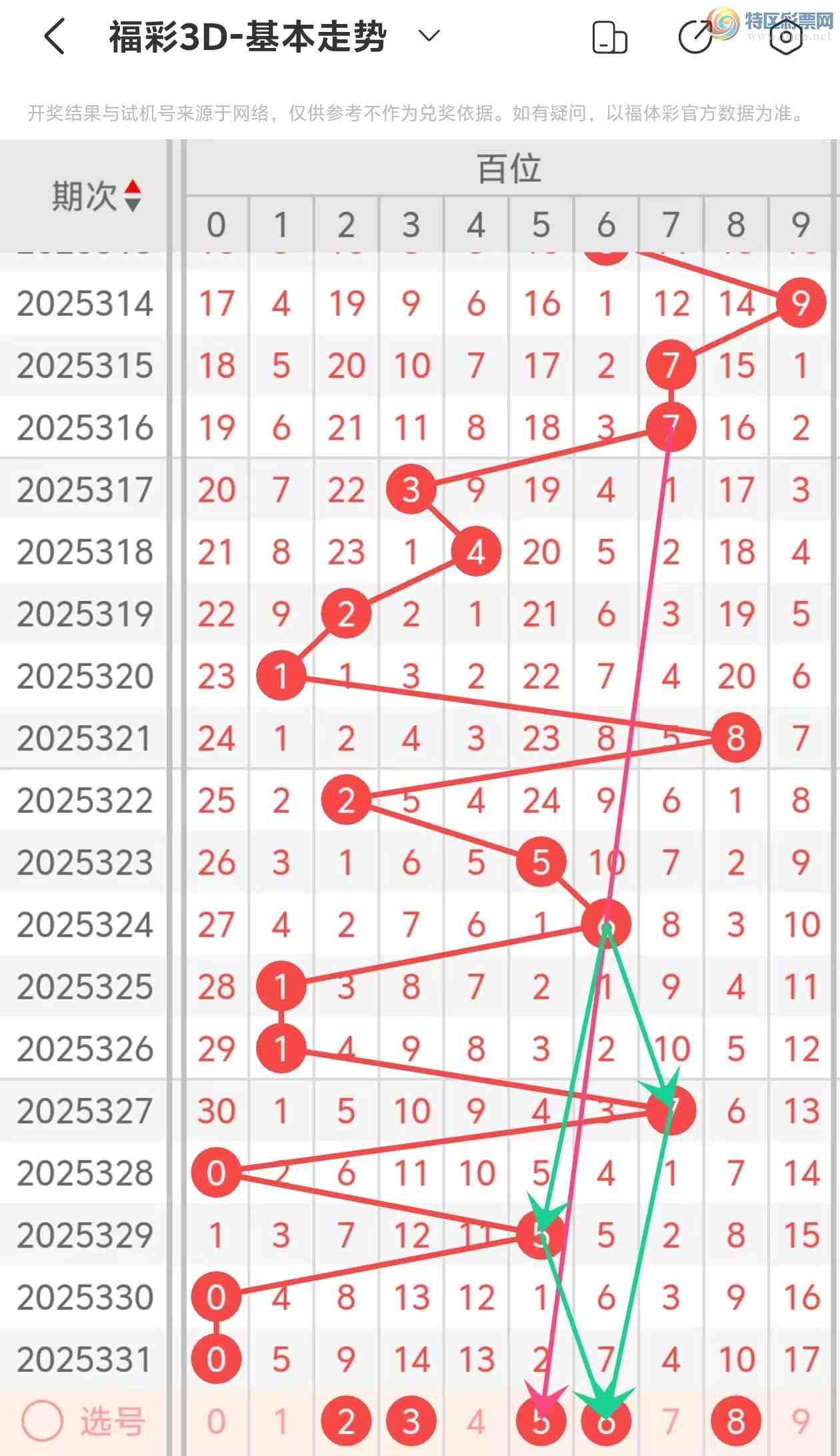This screenshot has width=840, height=1456.
Task: Tap the screen orientation switch icon
Action: click(x=609, y=37)
